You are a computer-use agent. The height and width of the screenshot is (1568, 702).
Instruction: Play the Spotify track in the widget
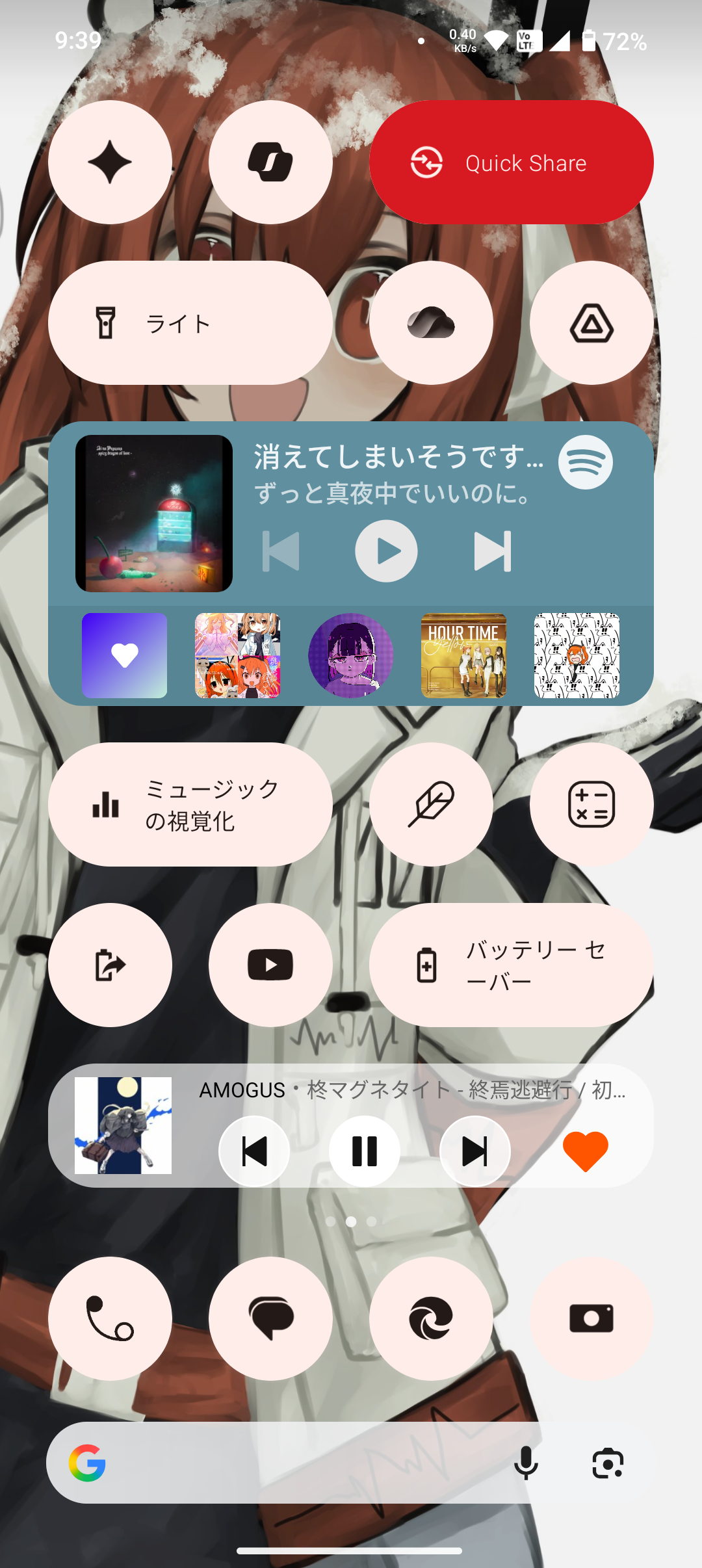(386, 551)
